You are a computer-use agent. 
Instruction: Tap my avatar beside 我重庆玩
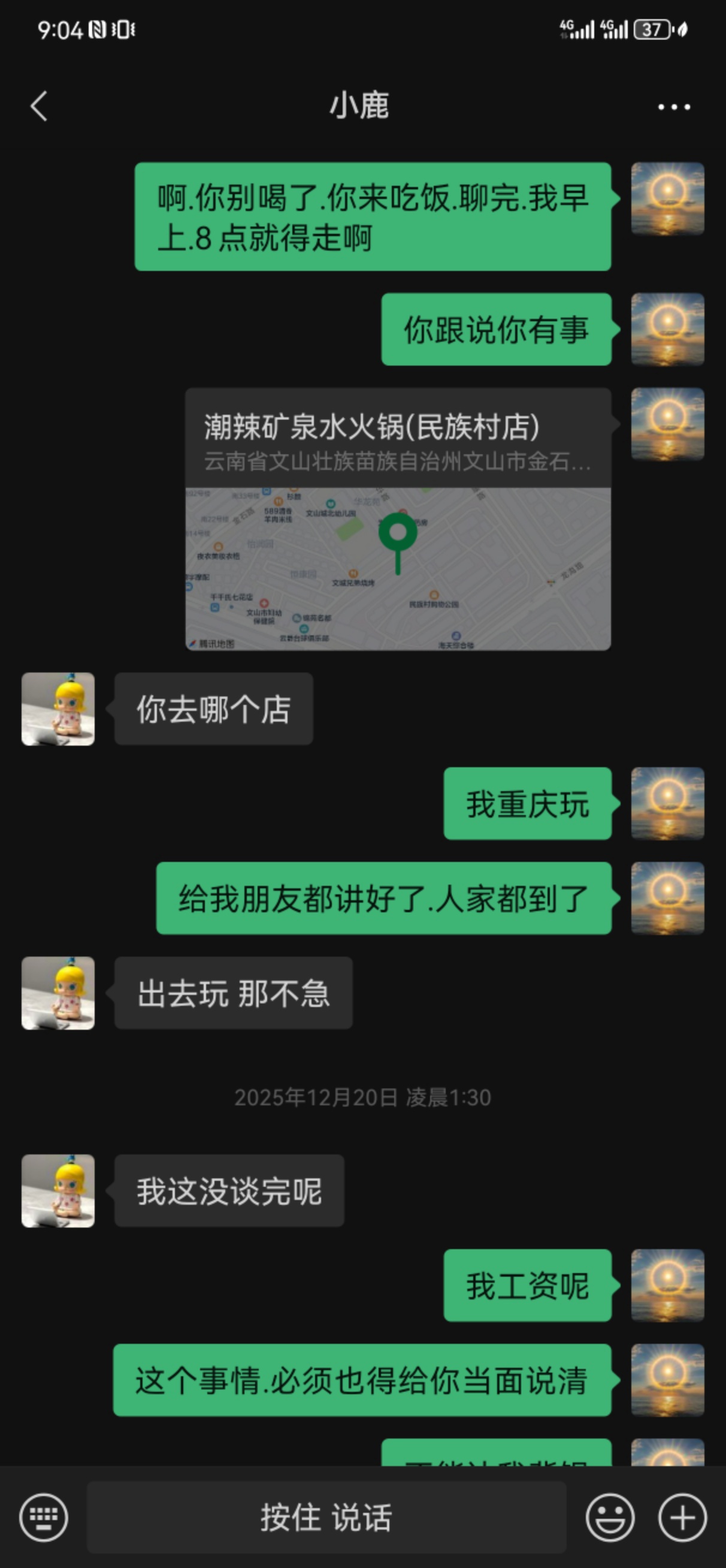point(667,803)
